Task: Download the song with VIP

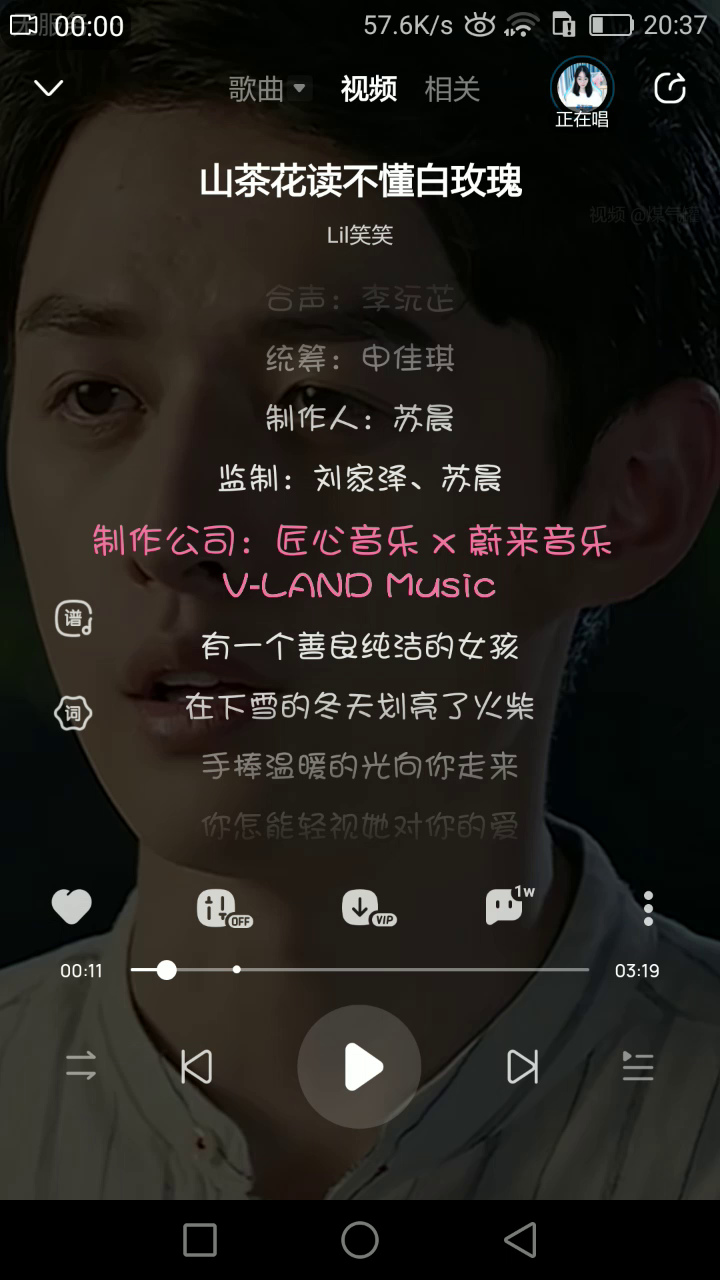Action: coord(366,907)
